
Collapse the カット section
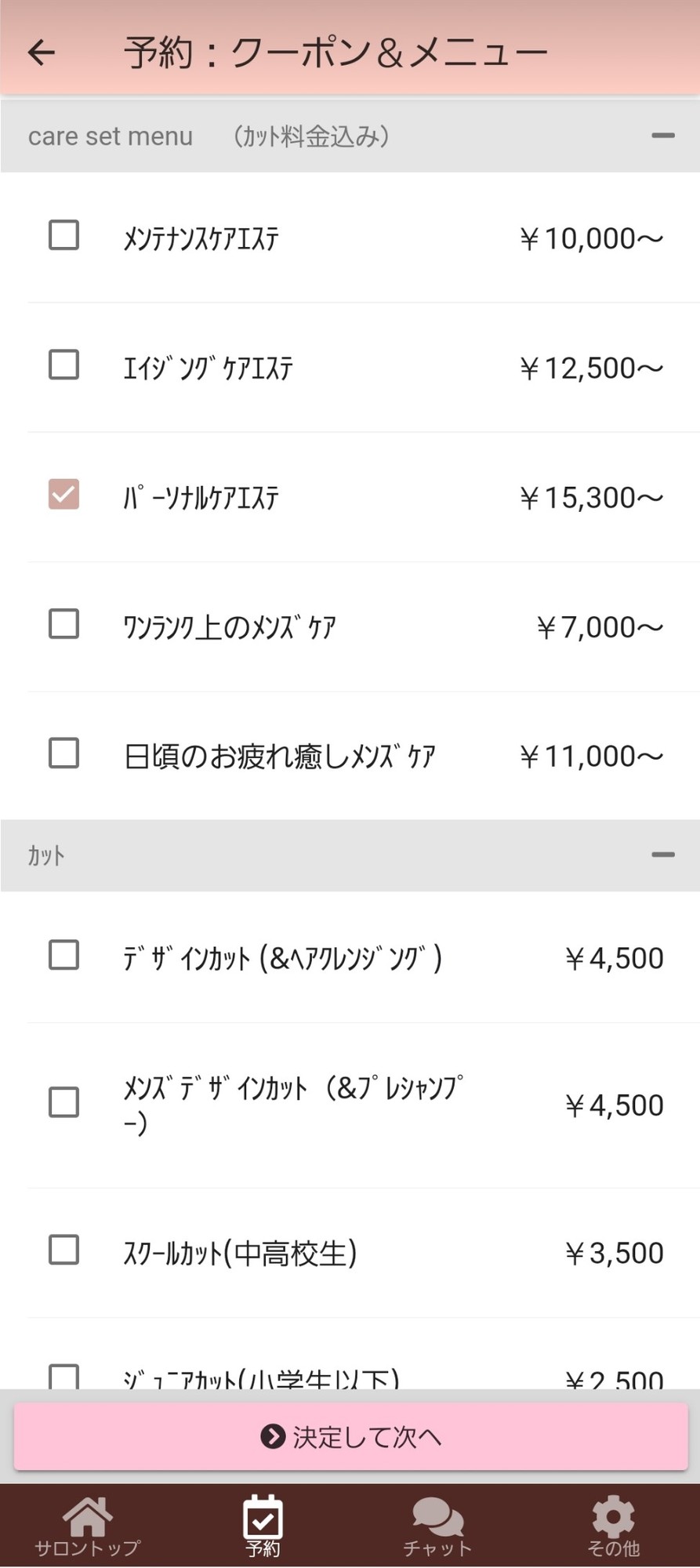[662, 855]
